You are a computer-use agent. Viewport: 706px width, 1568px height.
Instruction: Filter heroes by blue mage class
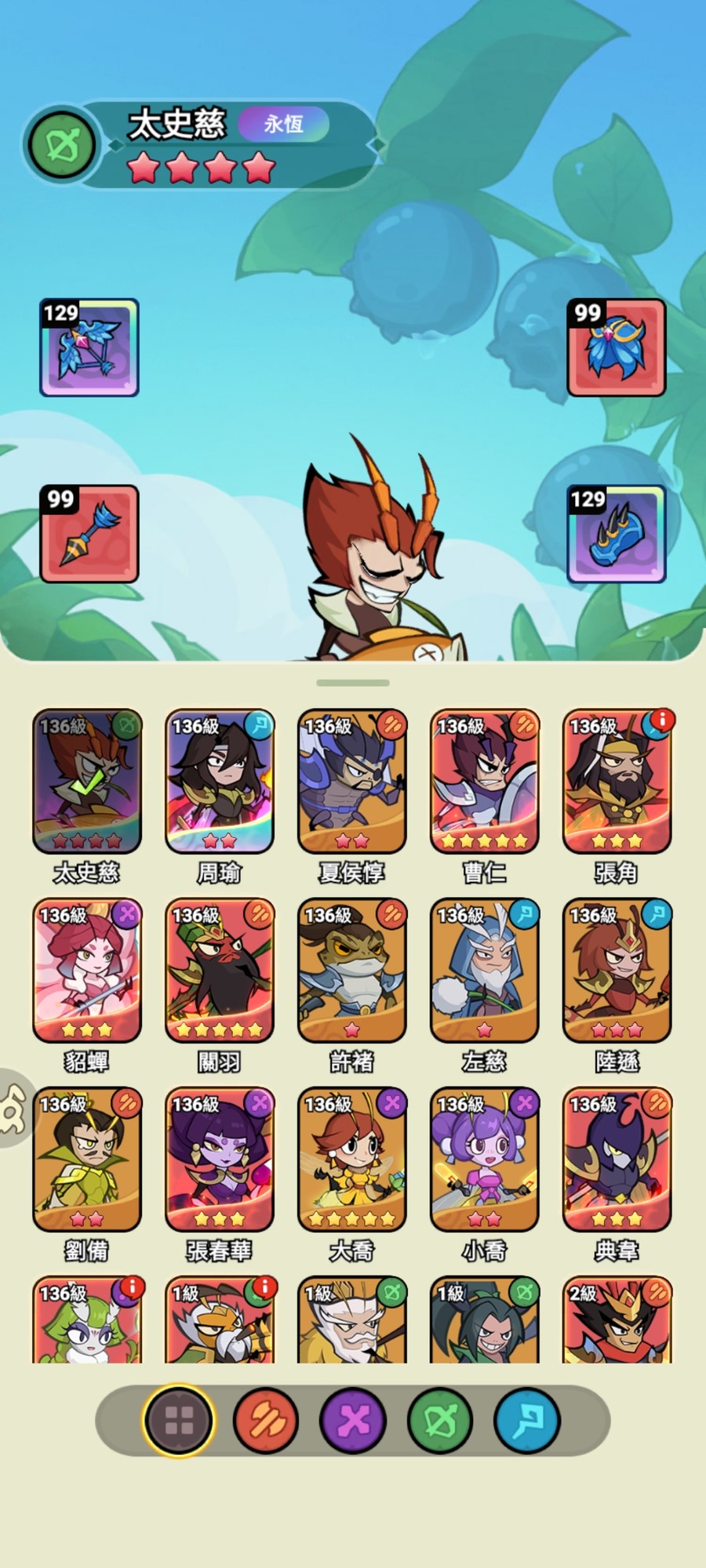[527, 1421]
